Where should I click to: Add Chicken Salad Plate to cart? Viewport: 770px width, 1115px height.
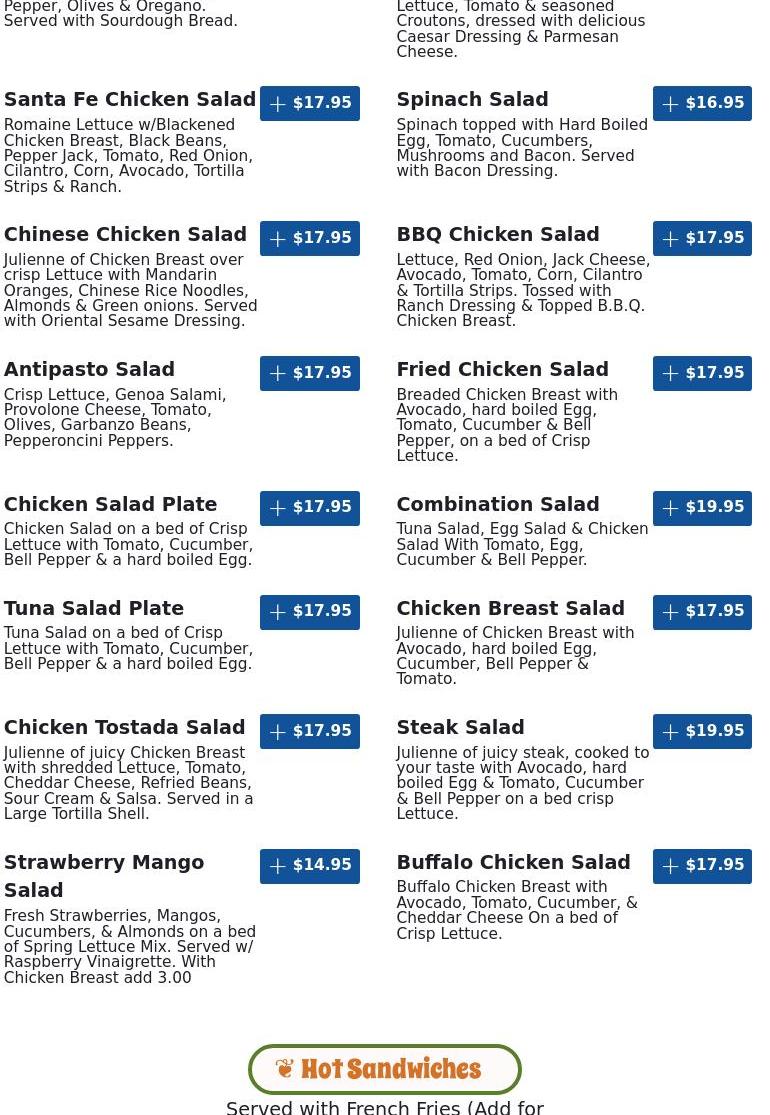[310, 507]
